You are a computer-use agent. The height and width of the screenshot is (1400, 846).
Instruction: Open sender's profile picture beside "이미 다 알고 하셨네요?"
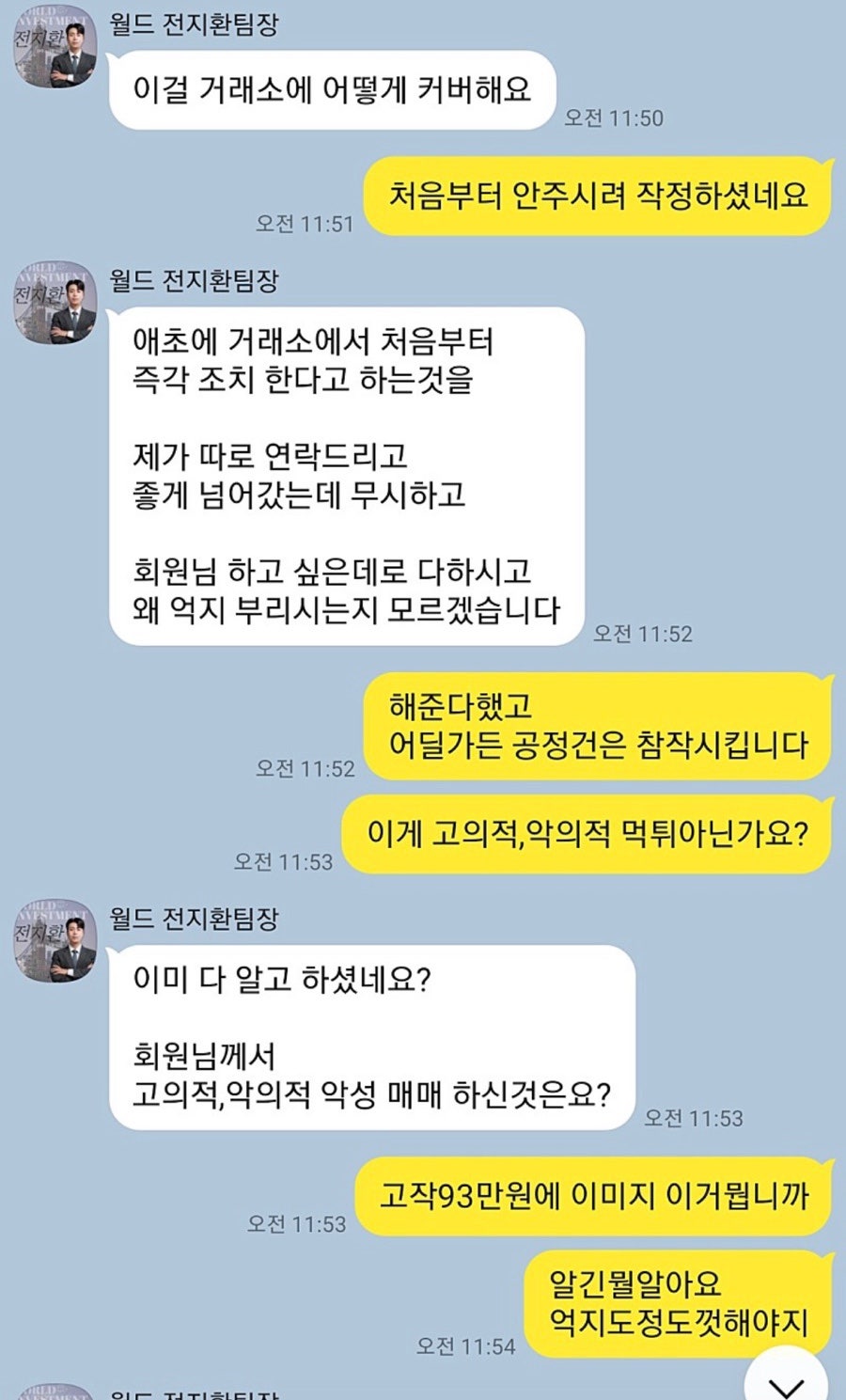coord(55,941)
